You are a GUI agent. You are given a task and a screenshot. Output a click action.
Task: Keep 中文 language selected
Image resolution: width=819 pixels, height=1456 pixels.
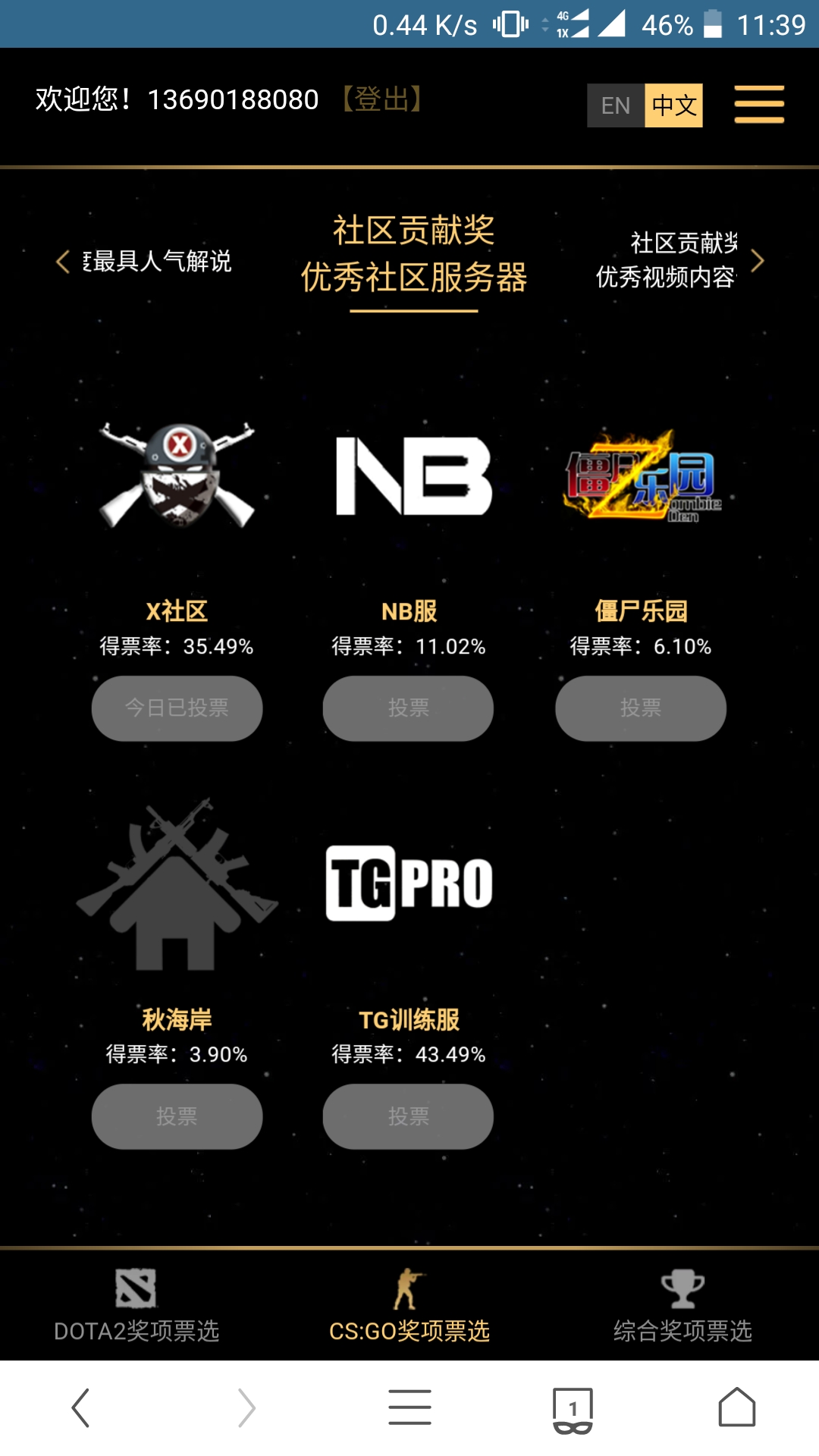tap(673, 105)
